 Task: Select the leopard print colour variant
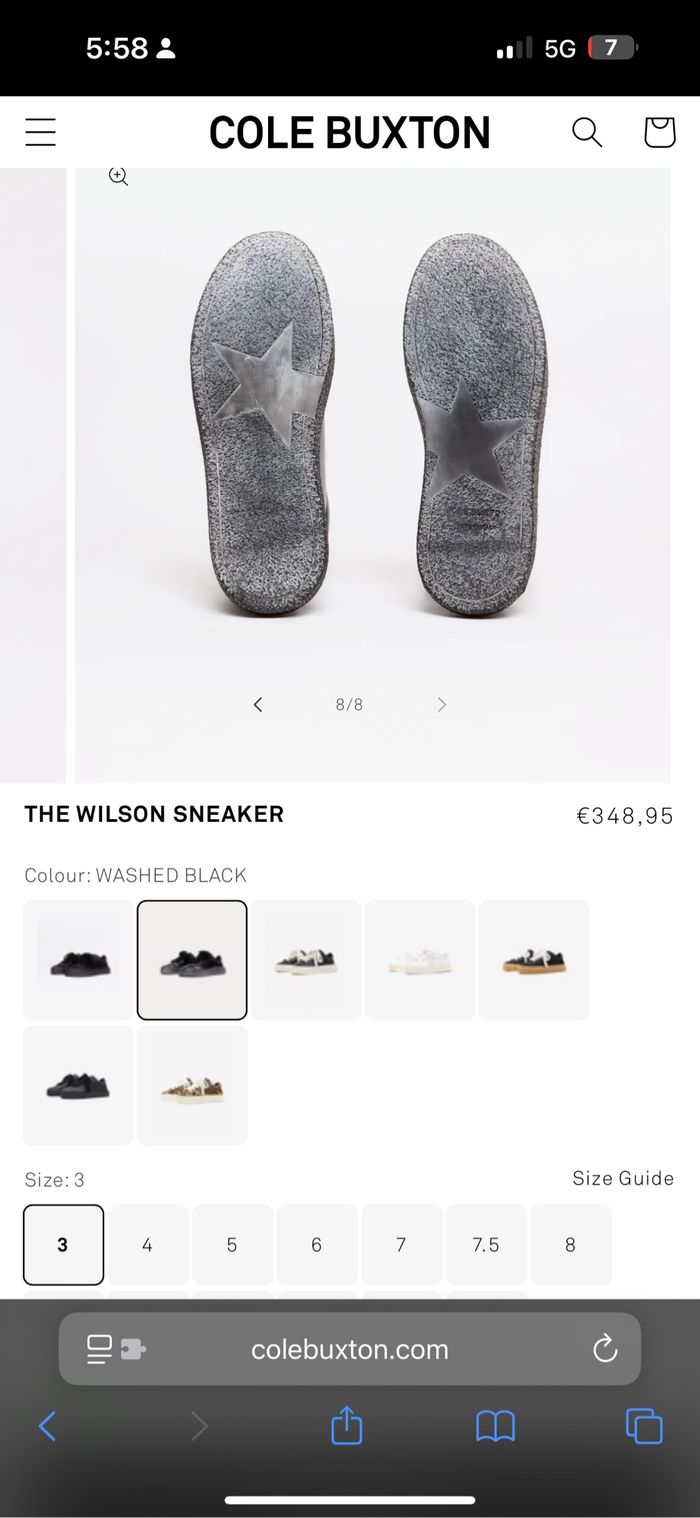(x=192, y=1085)
